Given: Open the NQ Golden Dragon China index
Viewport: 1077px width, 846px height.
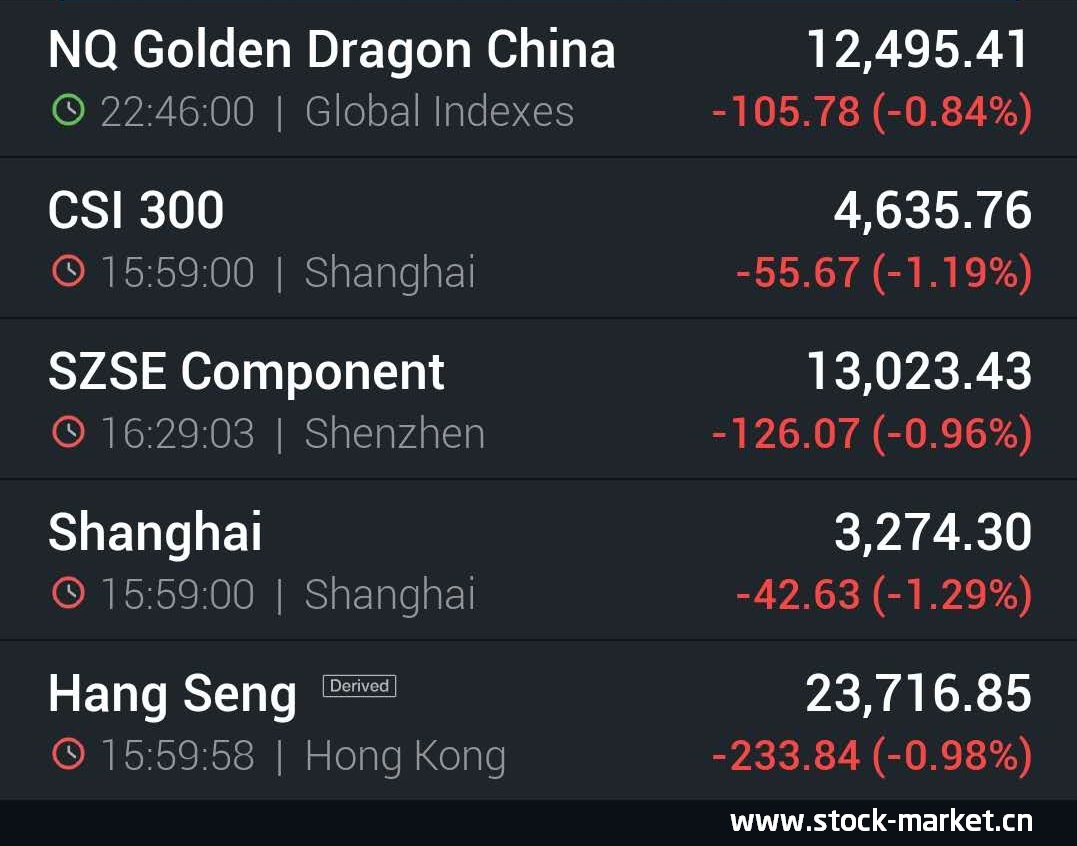Looking at the screenshot, I should click(x=538, y=79).
